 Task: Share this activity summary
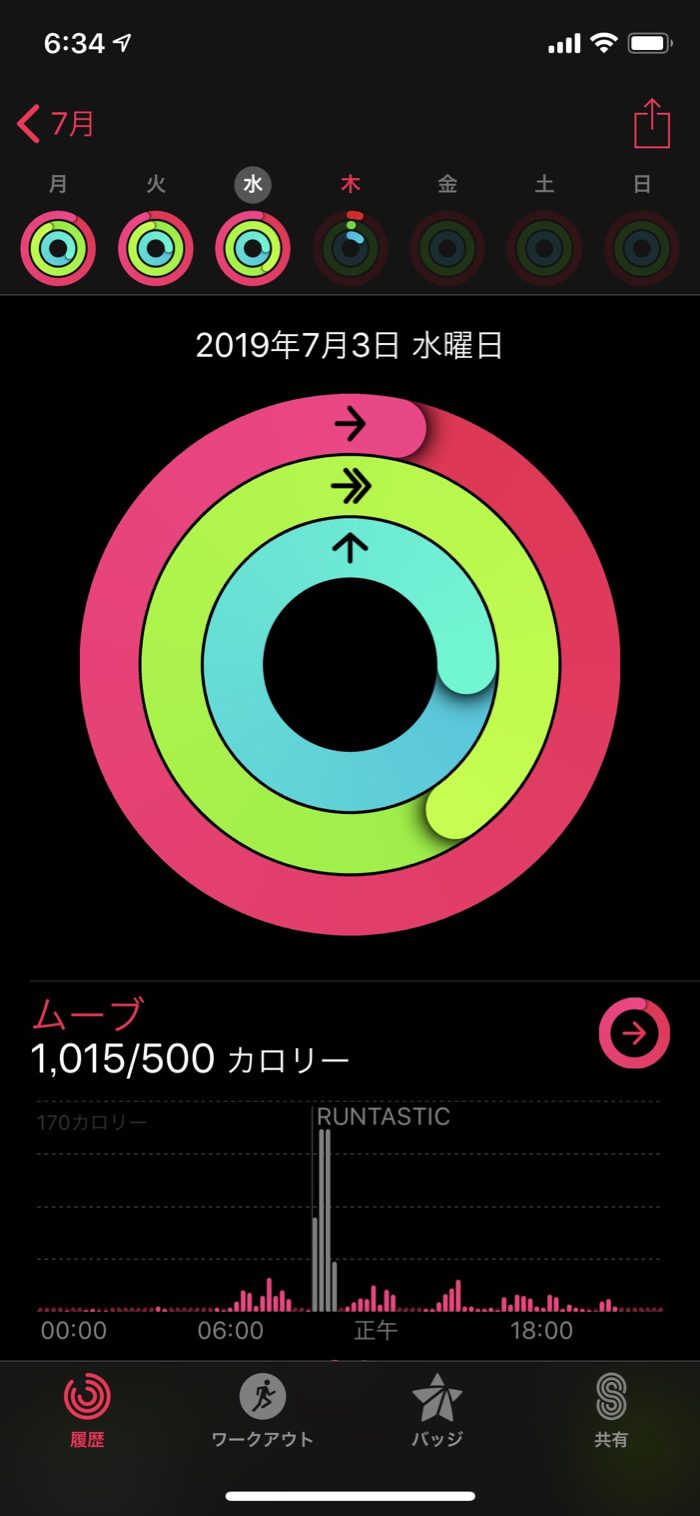651,124
